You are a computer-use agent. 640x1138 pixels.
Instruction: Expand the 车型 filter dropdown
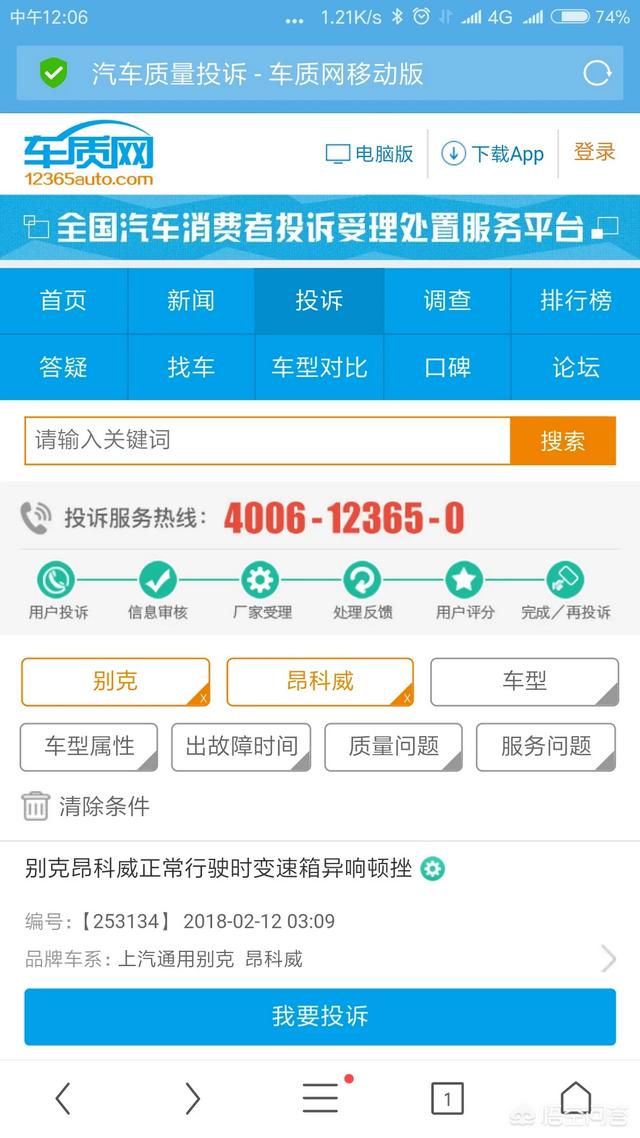(x=524, y=682)
